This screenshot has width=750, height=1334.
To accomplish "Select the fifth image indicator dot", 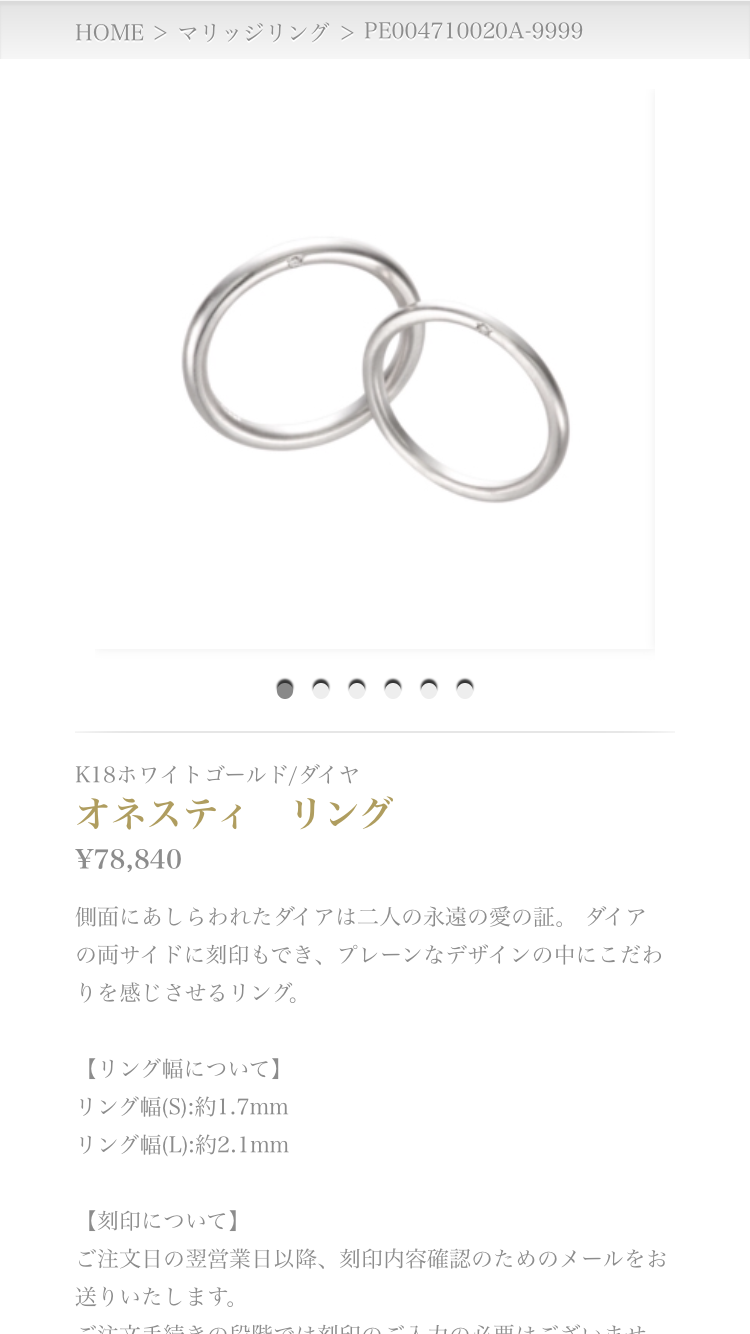I will point(429,689).
